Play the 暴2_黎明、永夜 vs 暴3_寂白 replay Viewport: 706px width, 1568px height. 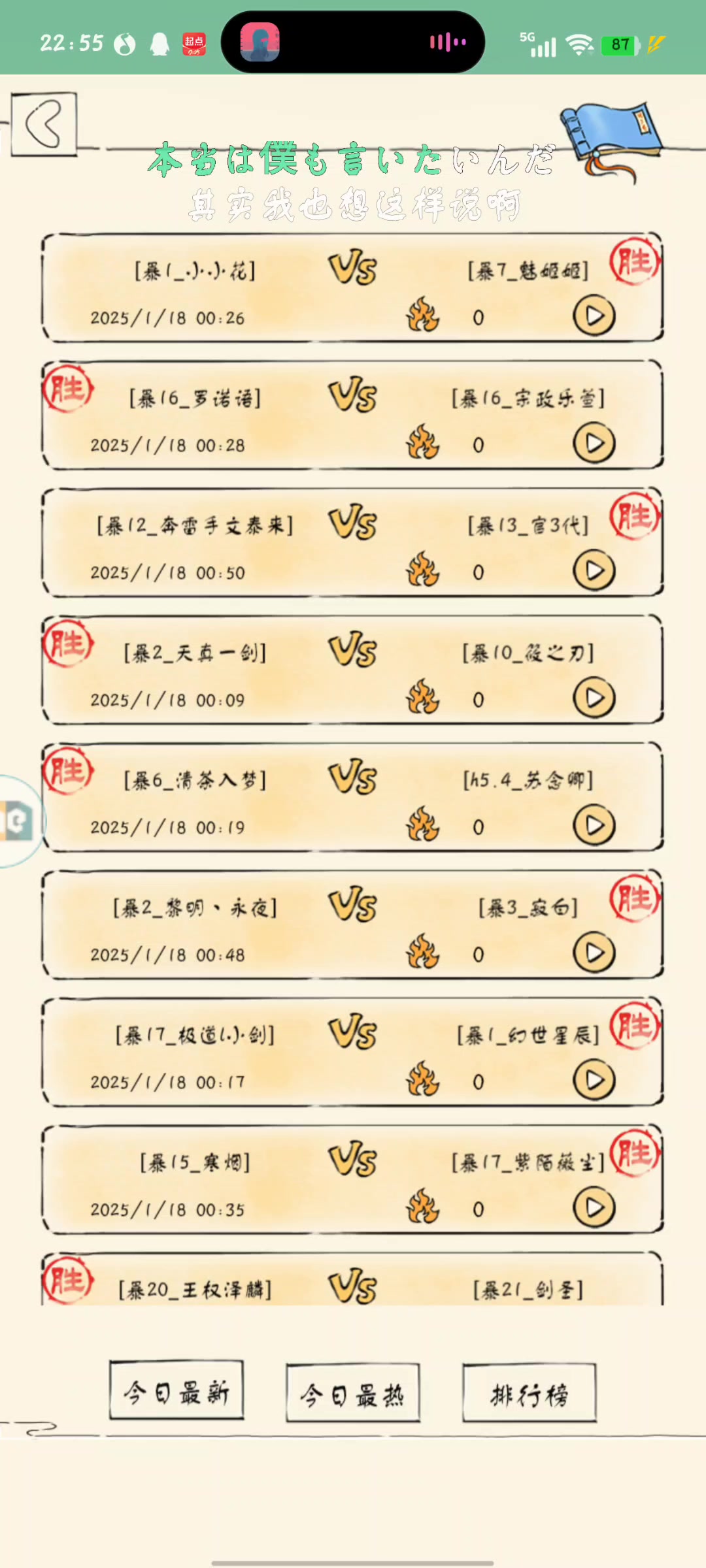(x=594, y=953)
